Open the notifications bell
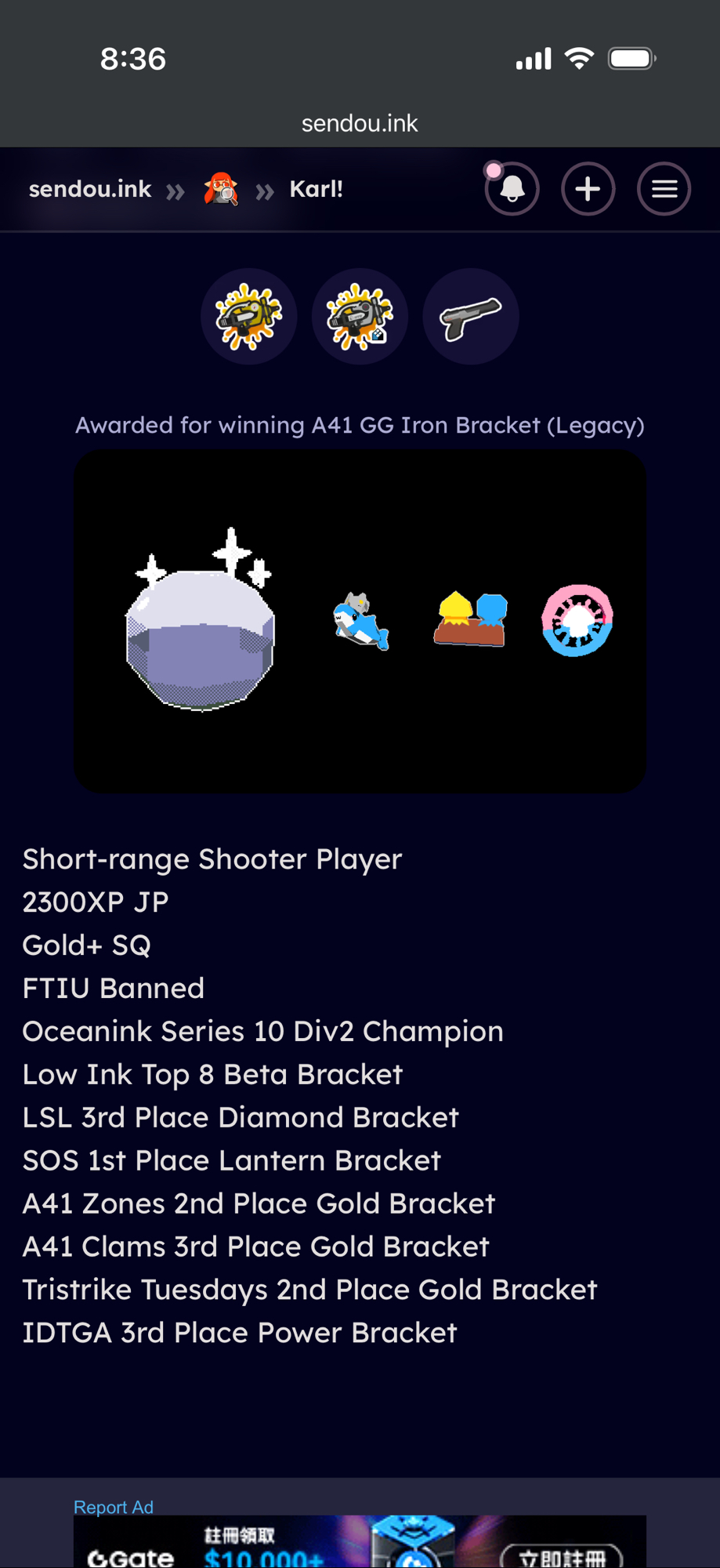The height and width of the screenshot is (1568, 720). [x=512, y=189]
